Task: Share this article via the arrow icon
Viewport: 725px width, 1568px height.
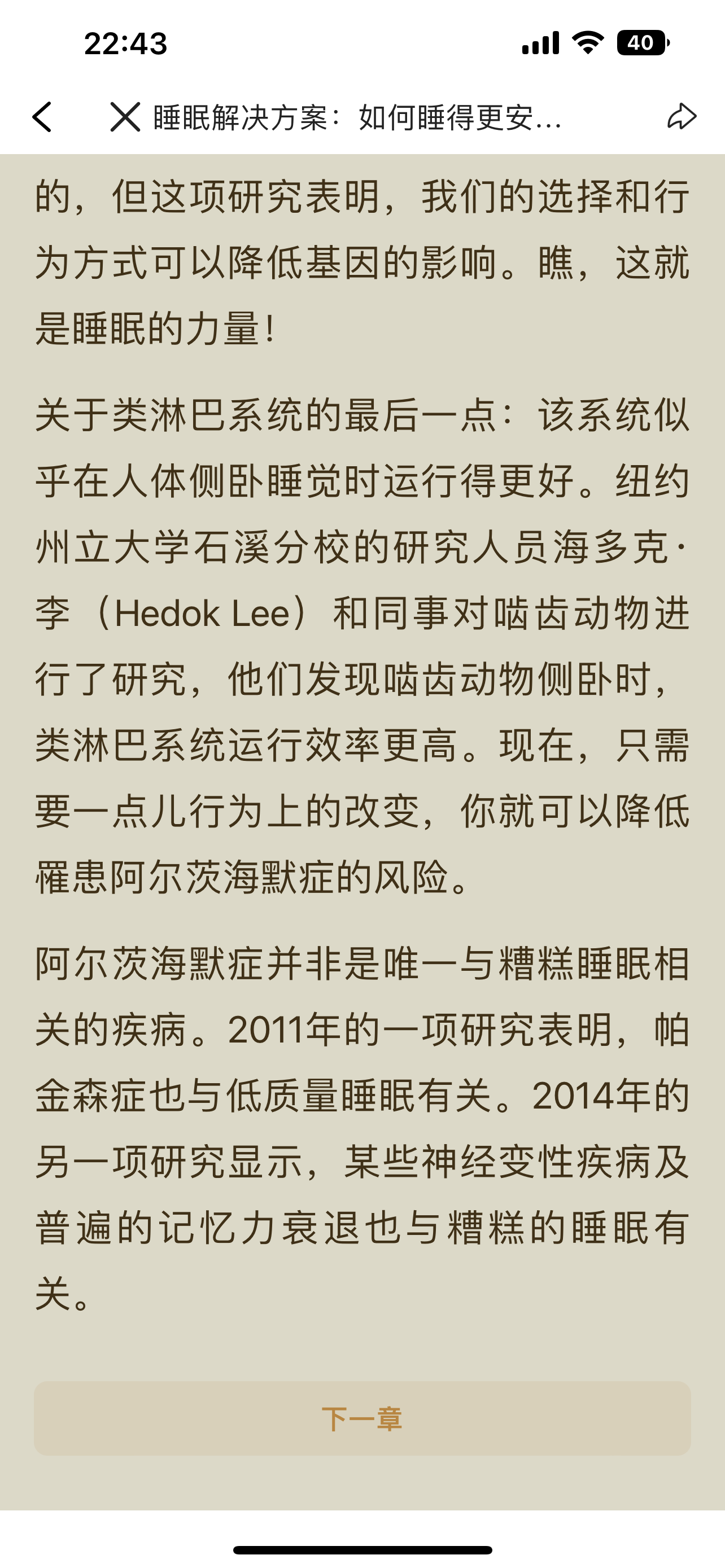Action: pyautogui.click(x=681, y=116)
